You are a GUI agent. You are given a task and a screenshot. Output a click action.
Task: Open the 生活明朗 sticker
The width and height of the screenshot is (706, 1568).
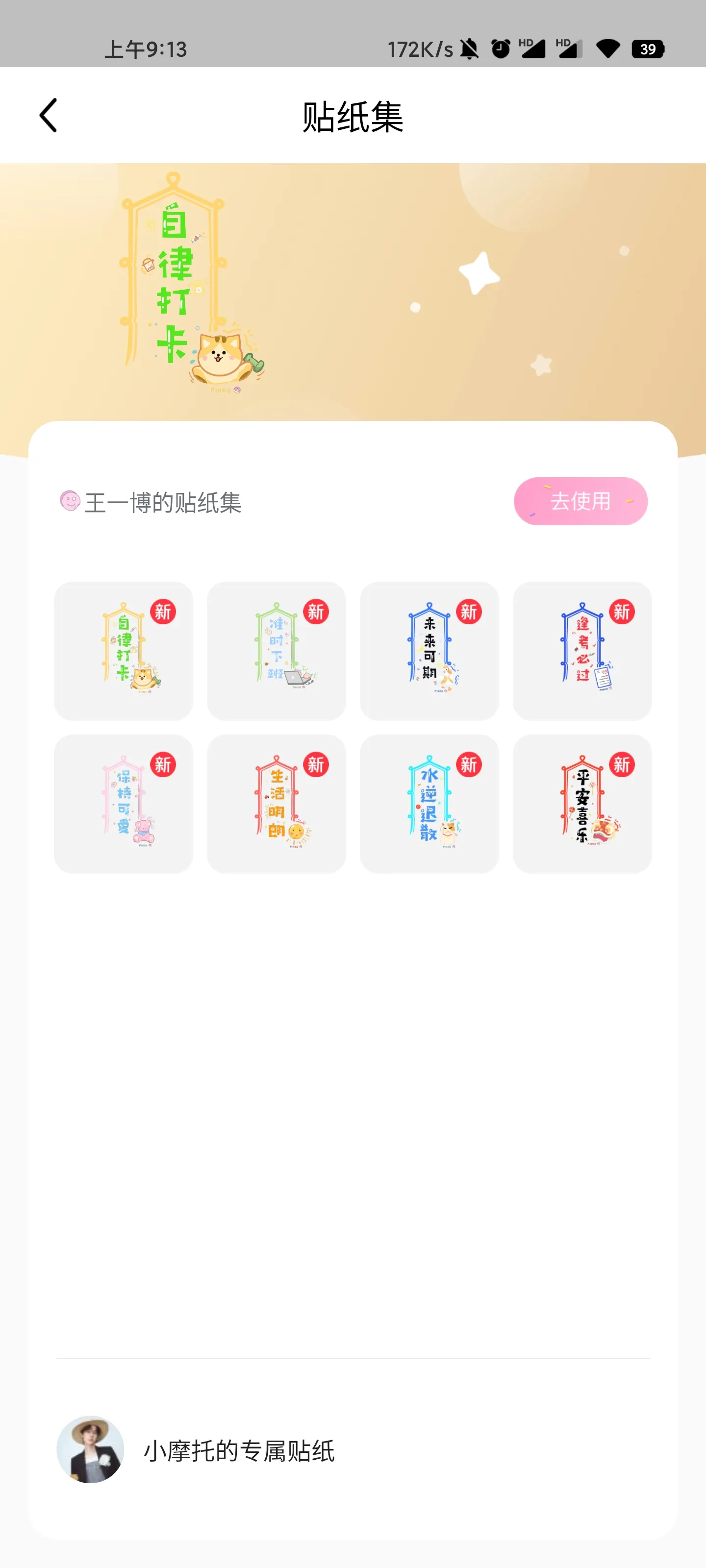point(277,804)
